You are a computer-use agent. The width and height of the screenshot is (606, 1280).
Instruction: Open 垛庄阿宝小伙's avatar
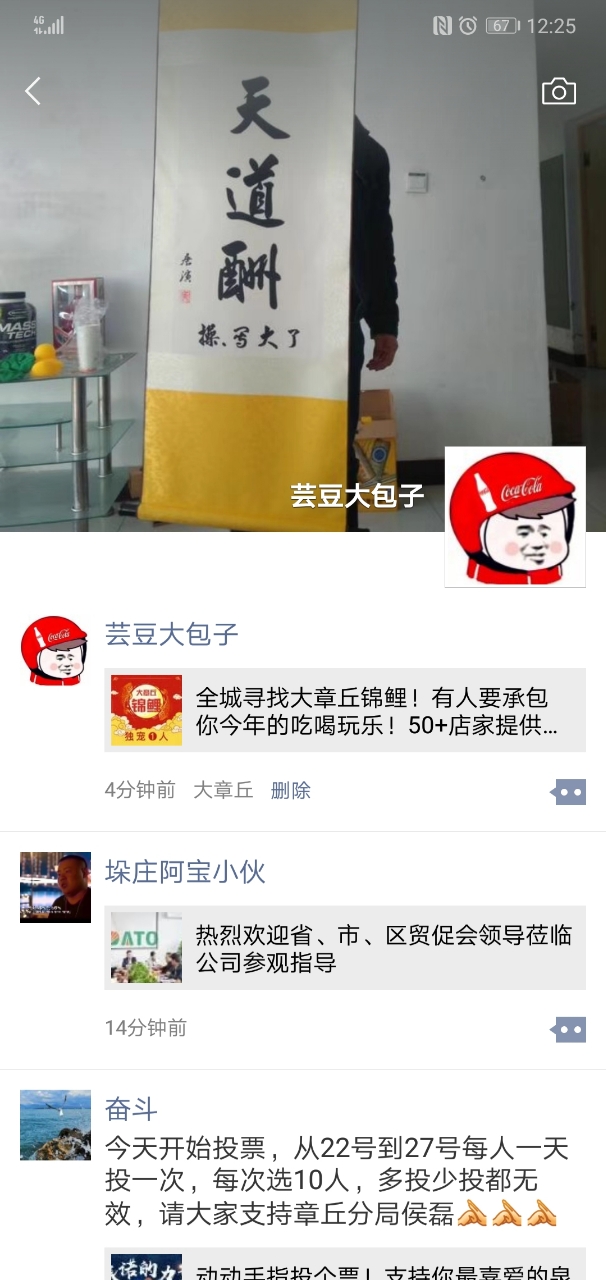pos(55,887)
